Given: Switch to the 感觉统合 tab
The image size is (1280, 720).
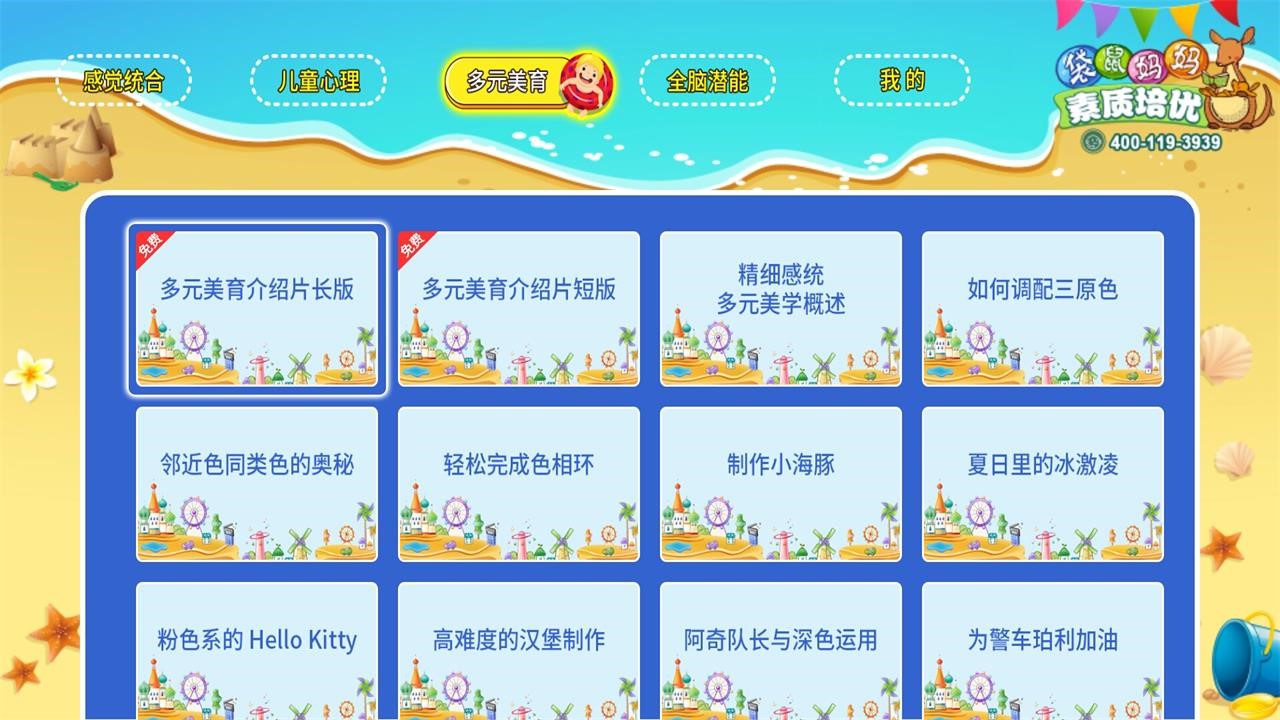Looking at the screenshot, I should (123, 81).
